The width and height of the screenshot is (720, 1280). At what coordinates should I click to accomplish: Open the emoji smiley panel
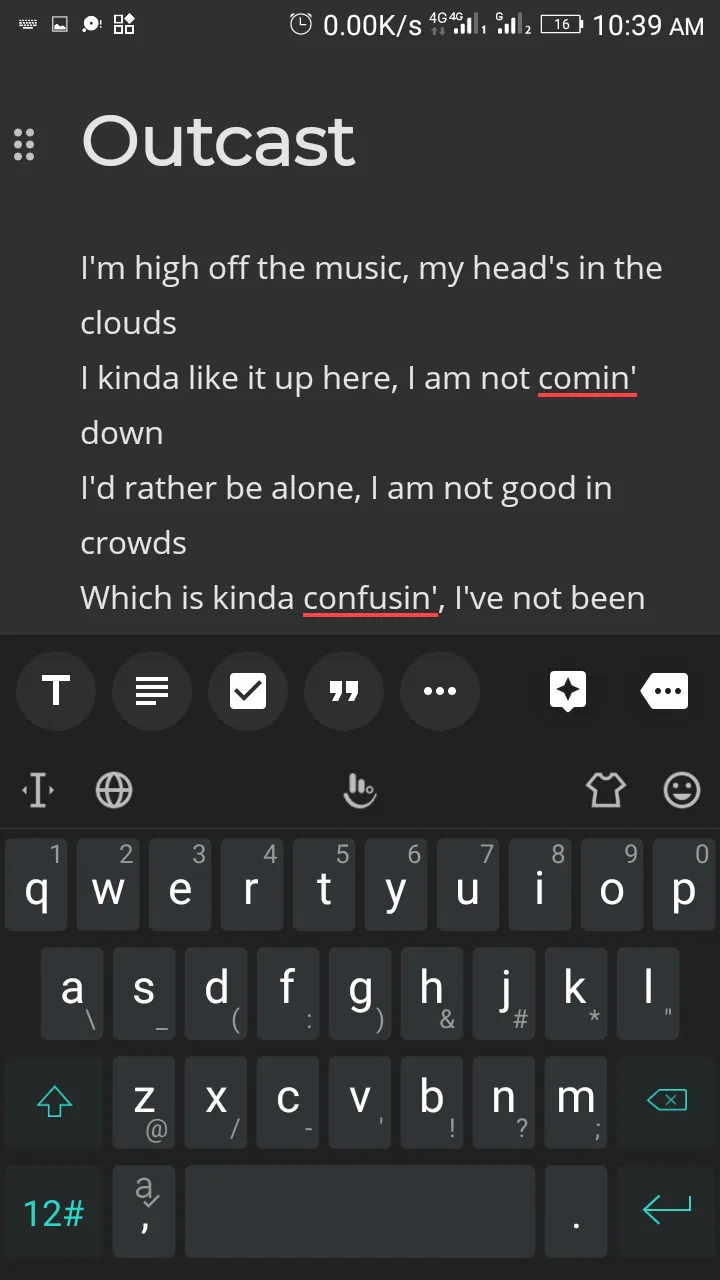[x=682, y=791]
